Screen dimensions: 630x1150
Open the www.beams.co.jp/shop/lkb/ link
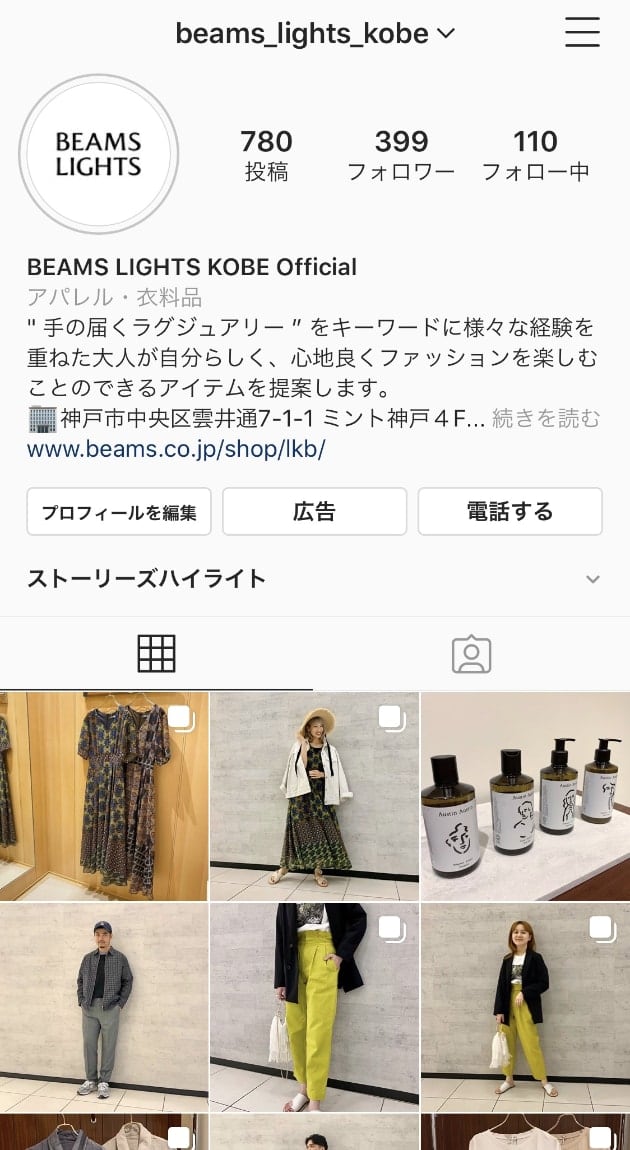(176, 449)
